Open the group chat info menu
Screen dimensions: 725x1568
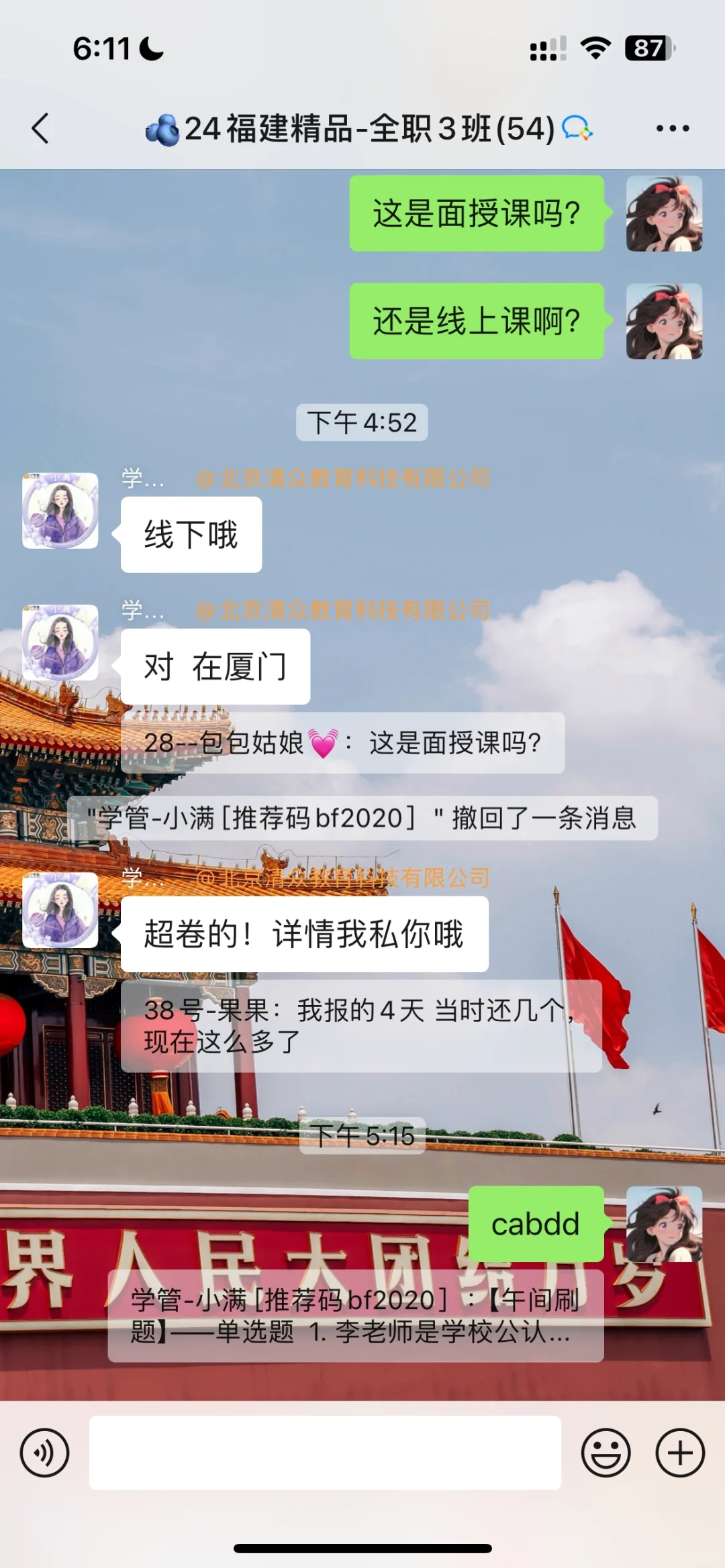673,128
